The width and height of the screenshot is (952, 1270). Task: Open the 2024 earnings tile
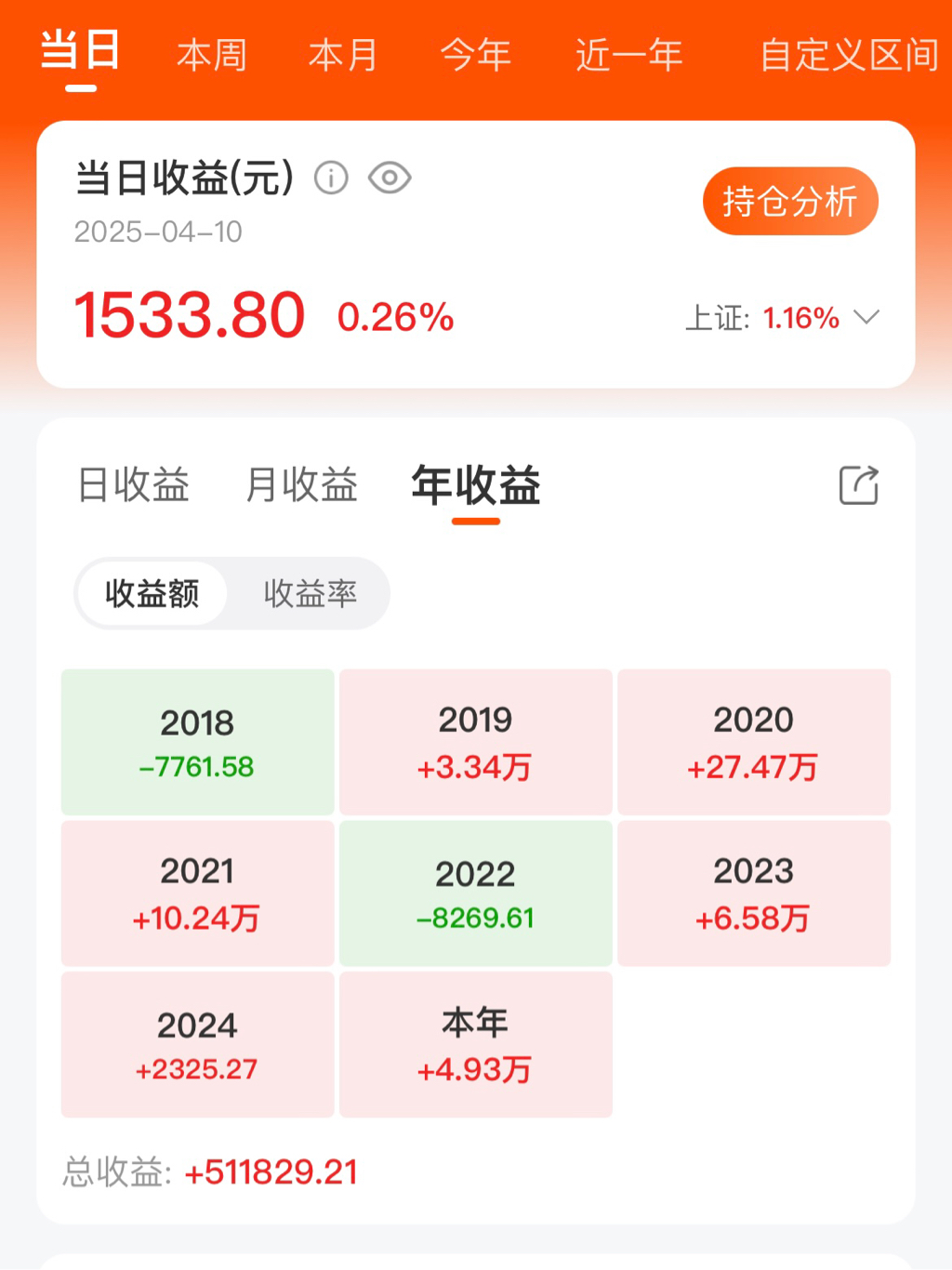click(198, 1045)
